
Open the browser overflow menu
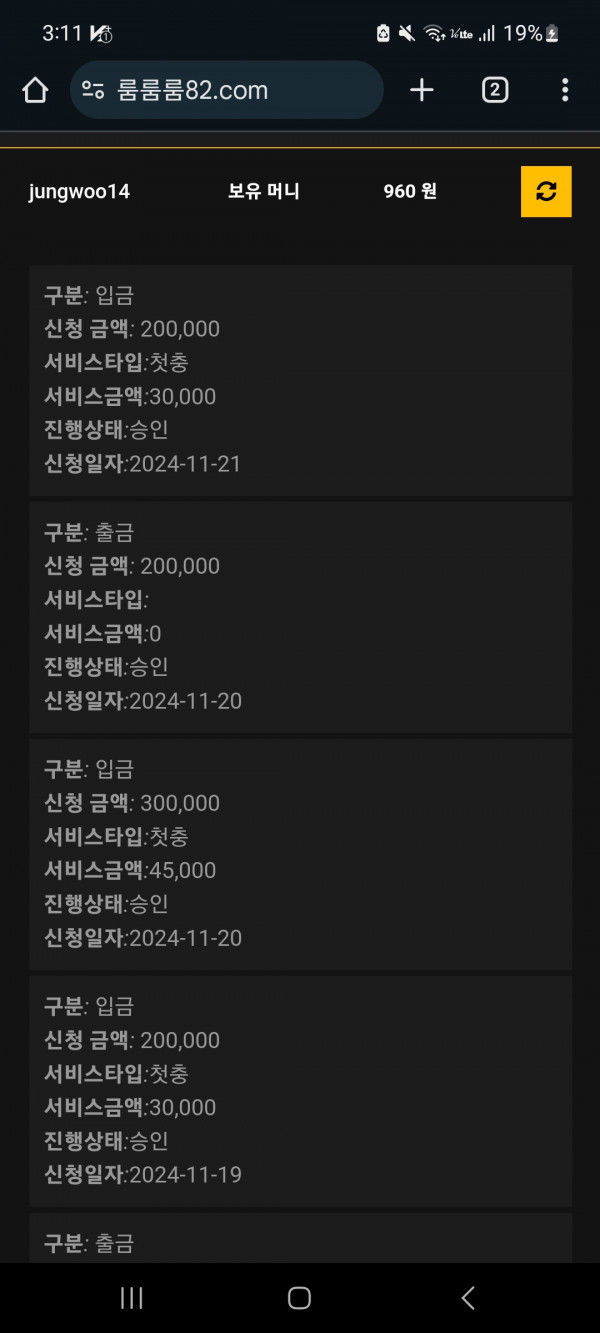565,90
